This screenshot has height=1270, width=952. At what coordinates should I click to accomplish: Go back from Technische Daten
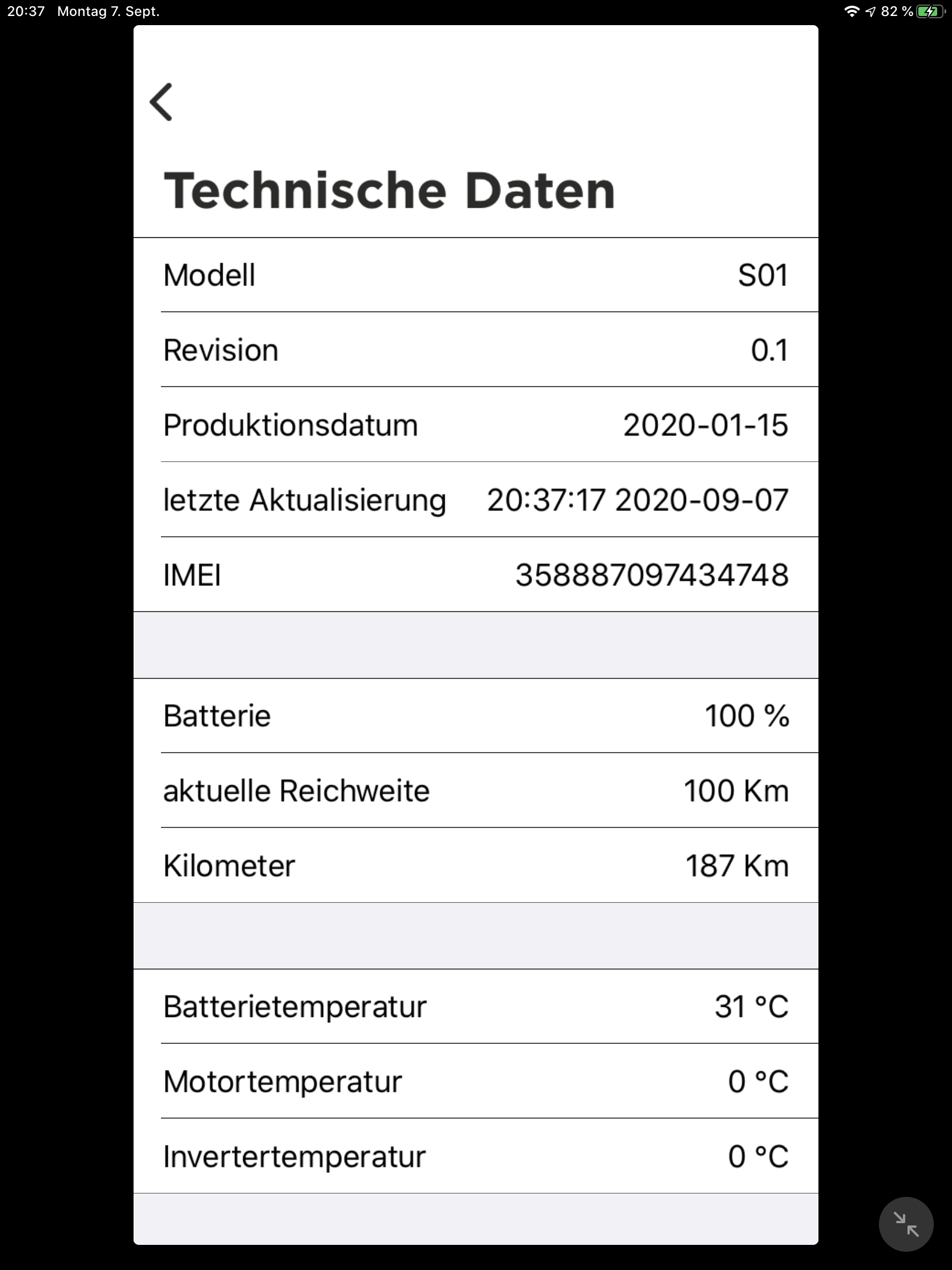[162, 102]
